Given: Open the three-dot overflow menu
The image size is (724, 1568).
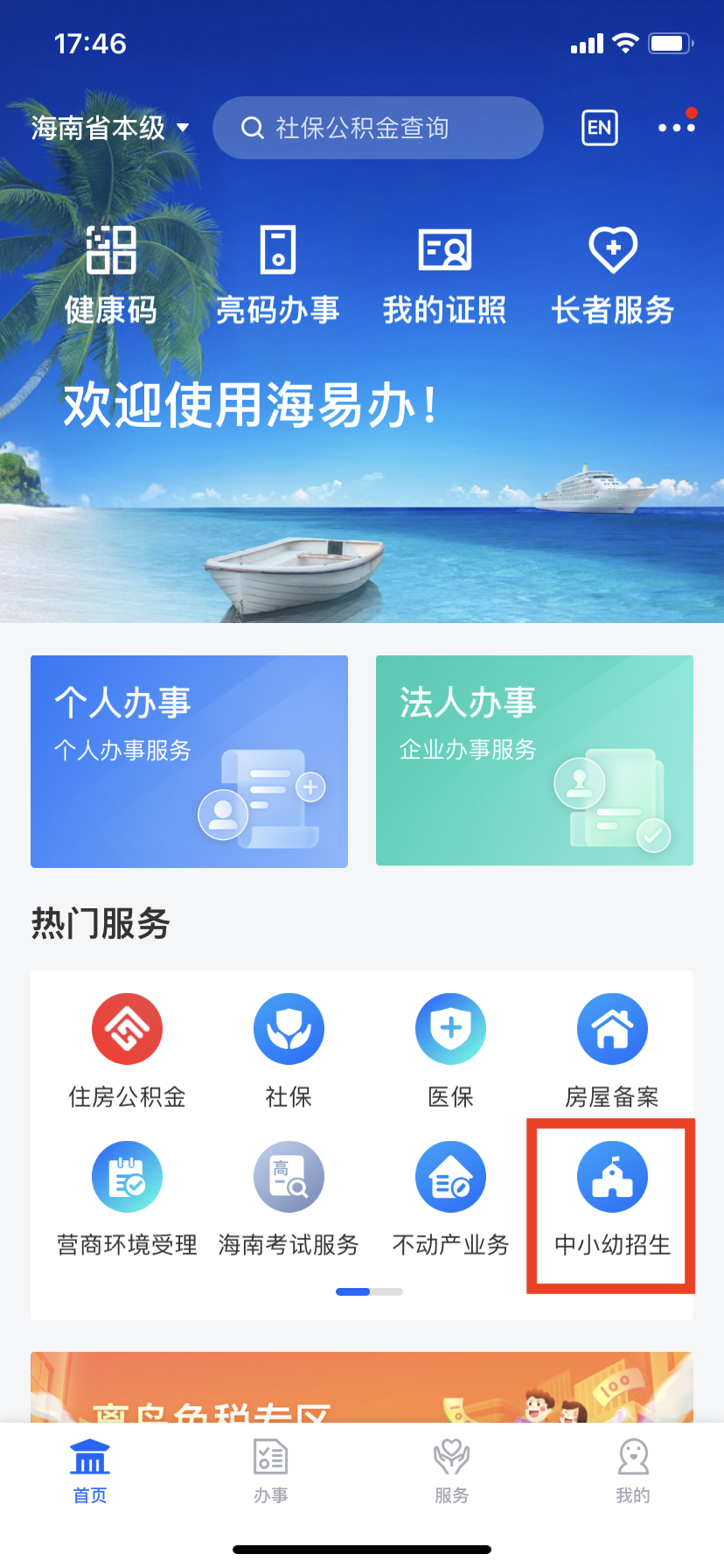Looking at the screenshot, I should coord(677,128).
